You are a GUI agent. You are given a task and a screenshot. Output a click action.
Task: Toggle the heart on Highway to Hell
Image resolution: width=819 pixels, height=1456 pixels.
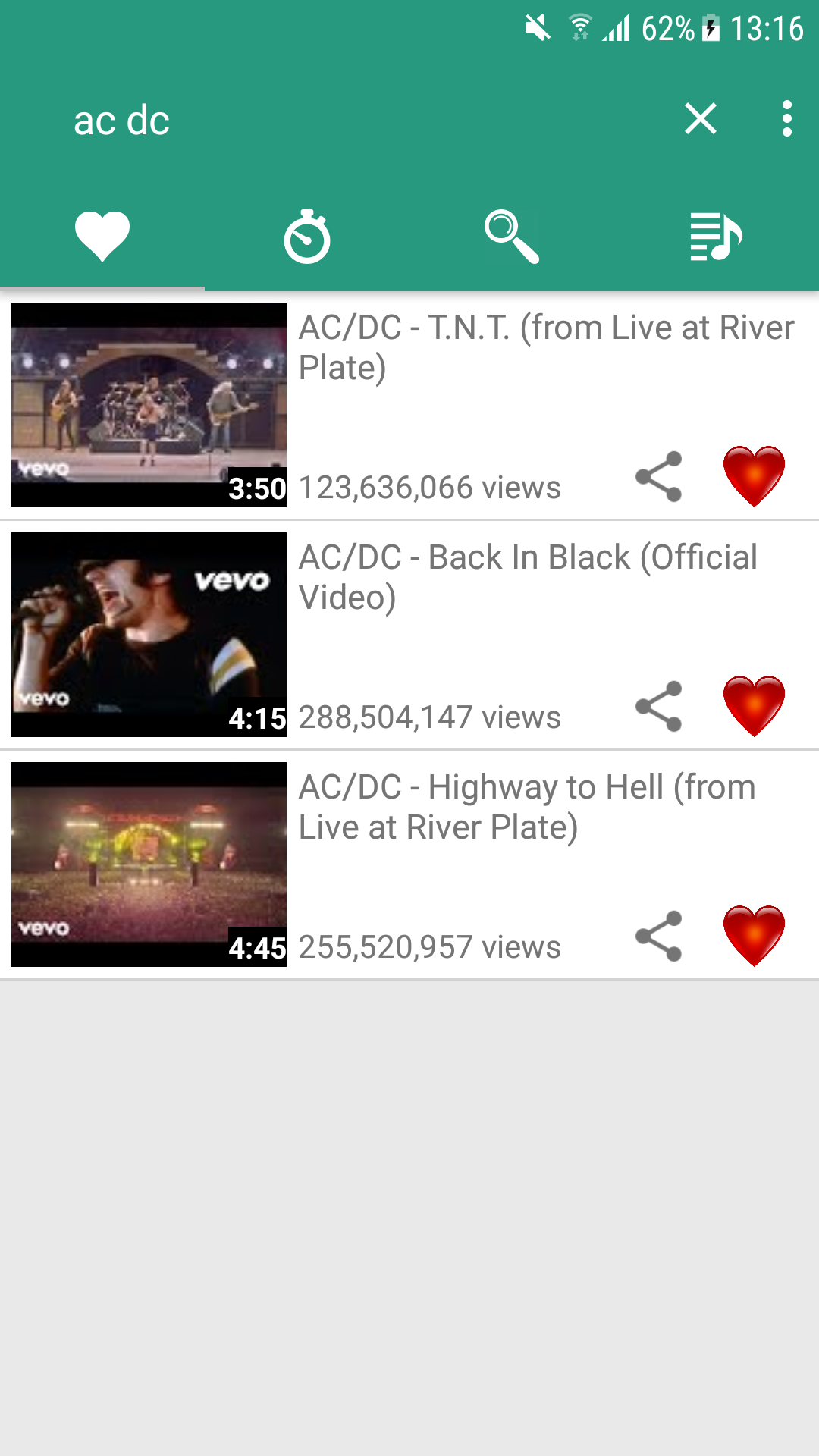pos(754,936)
